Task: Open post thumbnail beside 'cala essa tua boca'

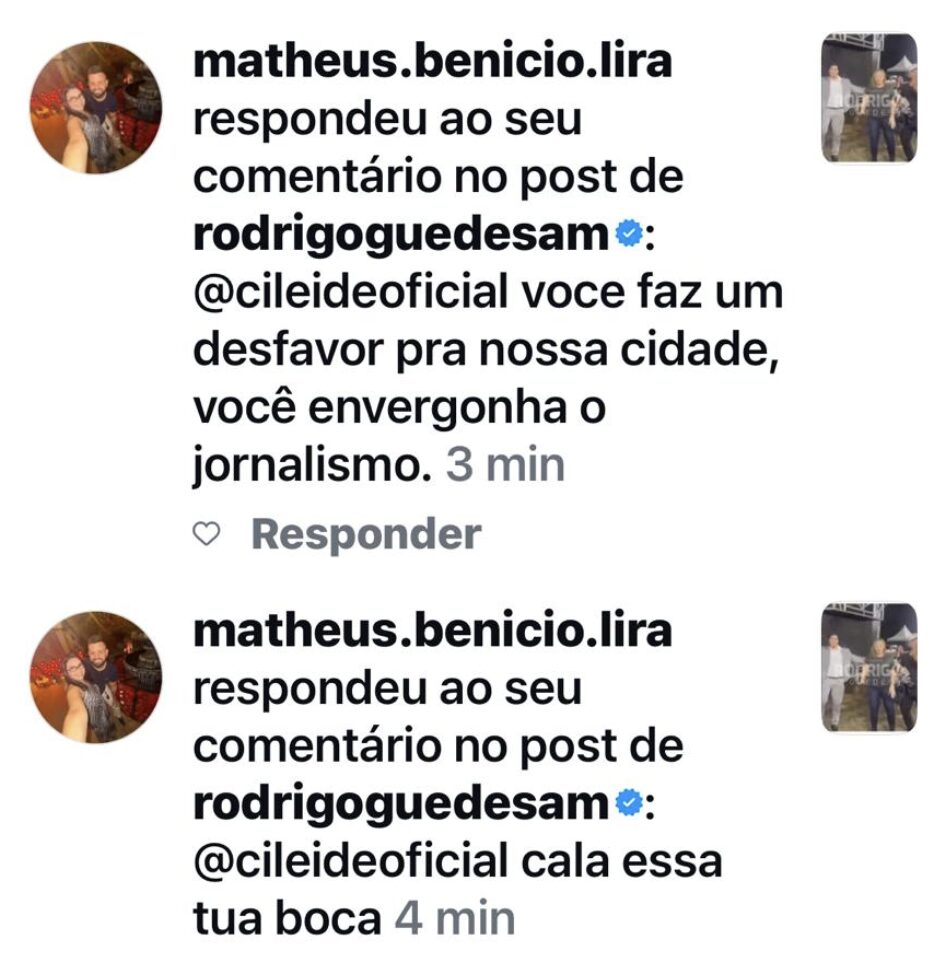Action: click(x=868, y=667)
